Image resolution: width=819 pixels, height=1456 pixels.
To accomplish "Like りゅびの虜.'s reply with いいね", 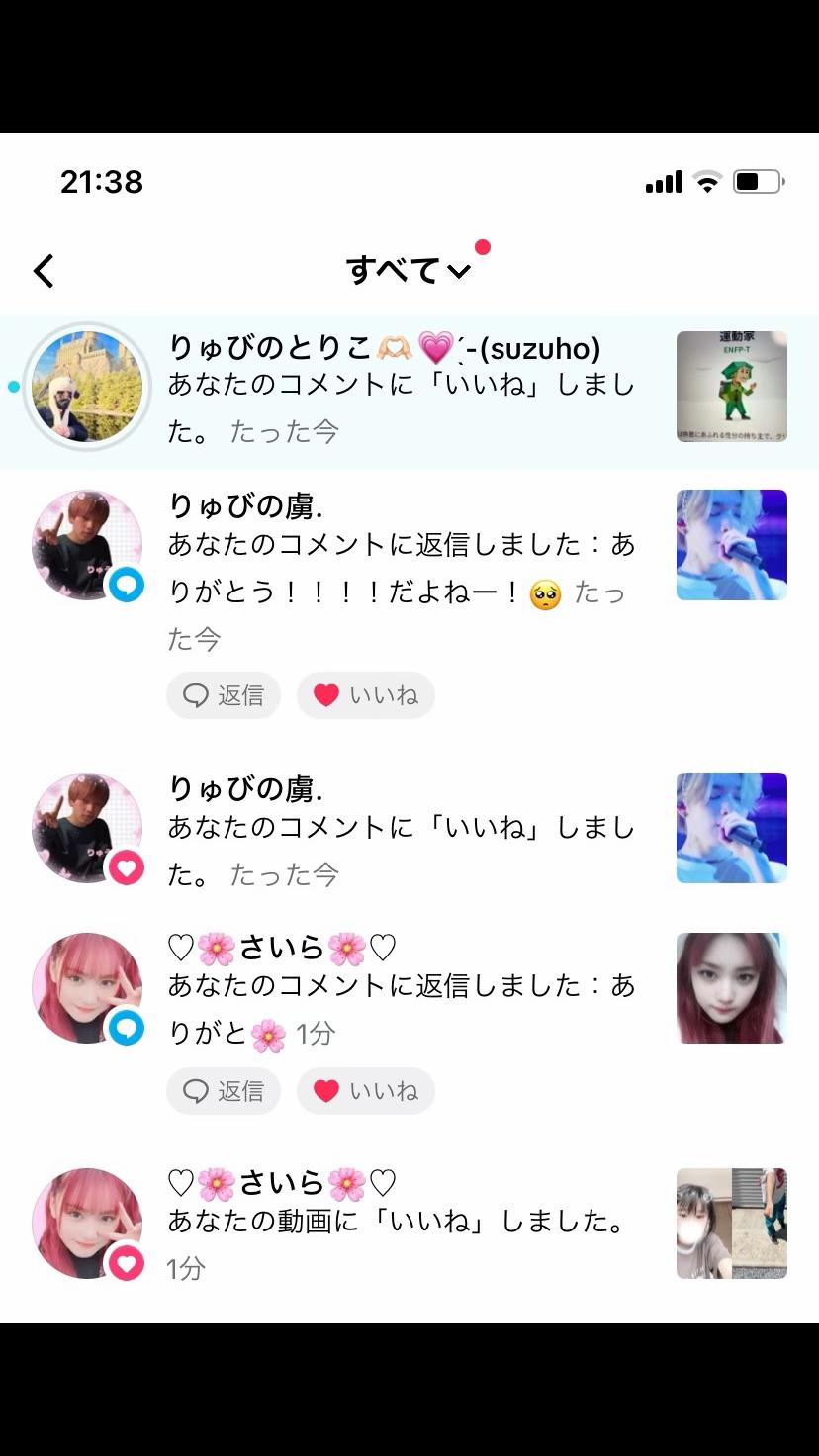I will 365,695.
